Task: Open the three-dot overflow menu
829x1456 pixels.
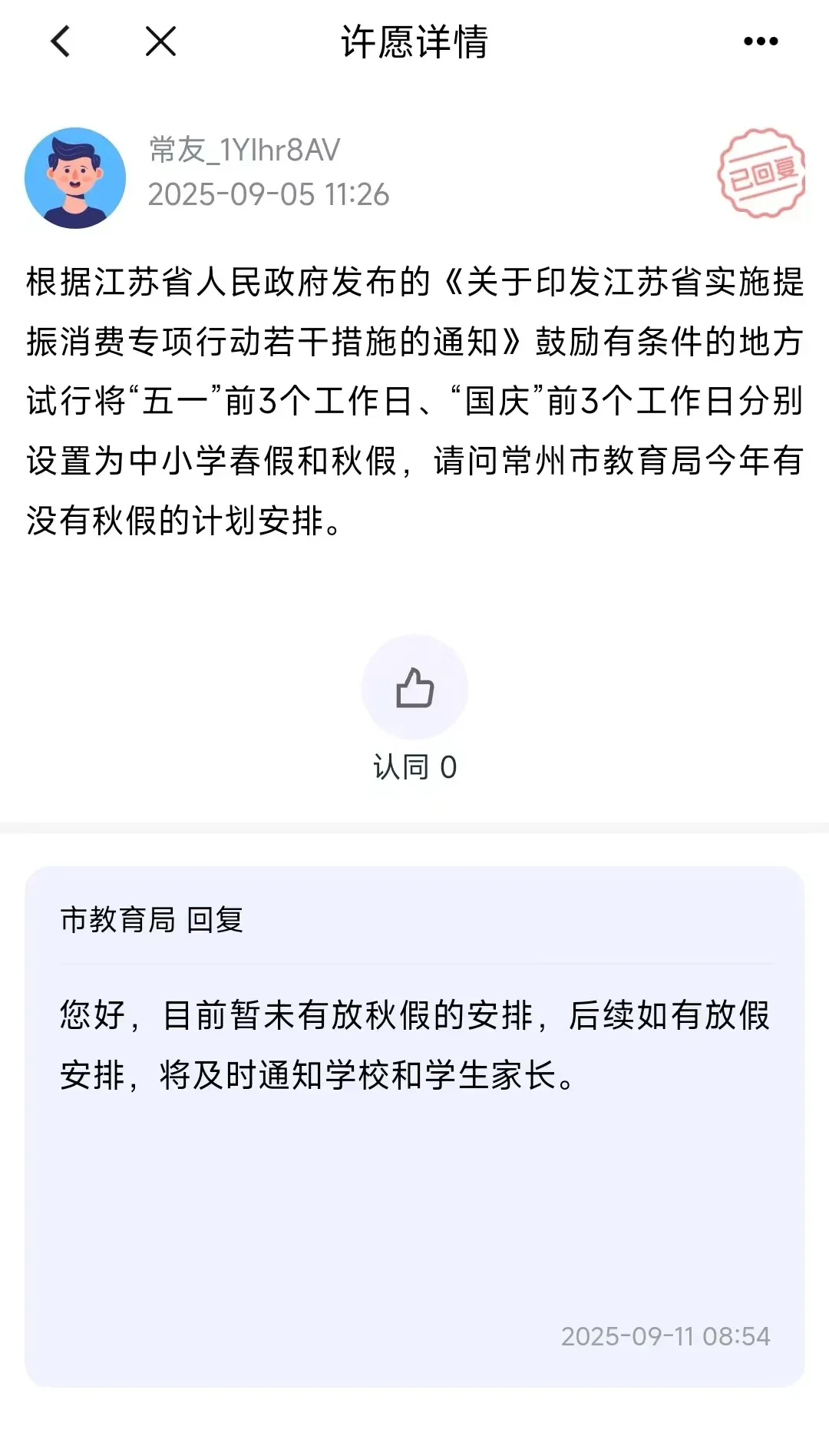Action: point(761,41)
